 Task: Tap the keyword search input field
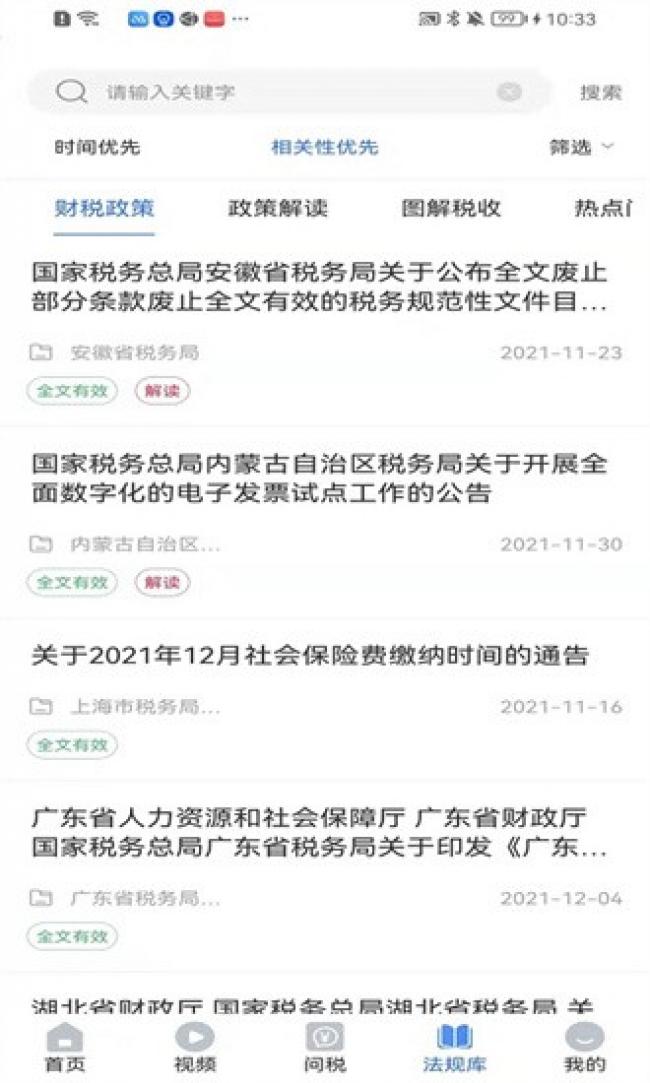(x=289, y=92)
